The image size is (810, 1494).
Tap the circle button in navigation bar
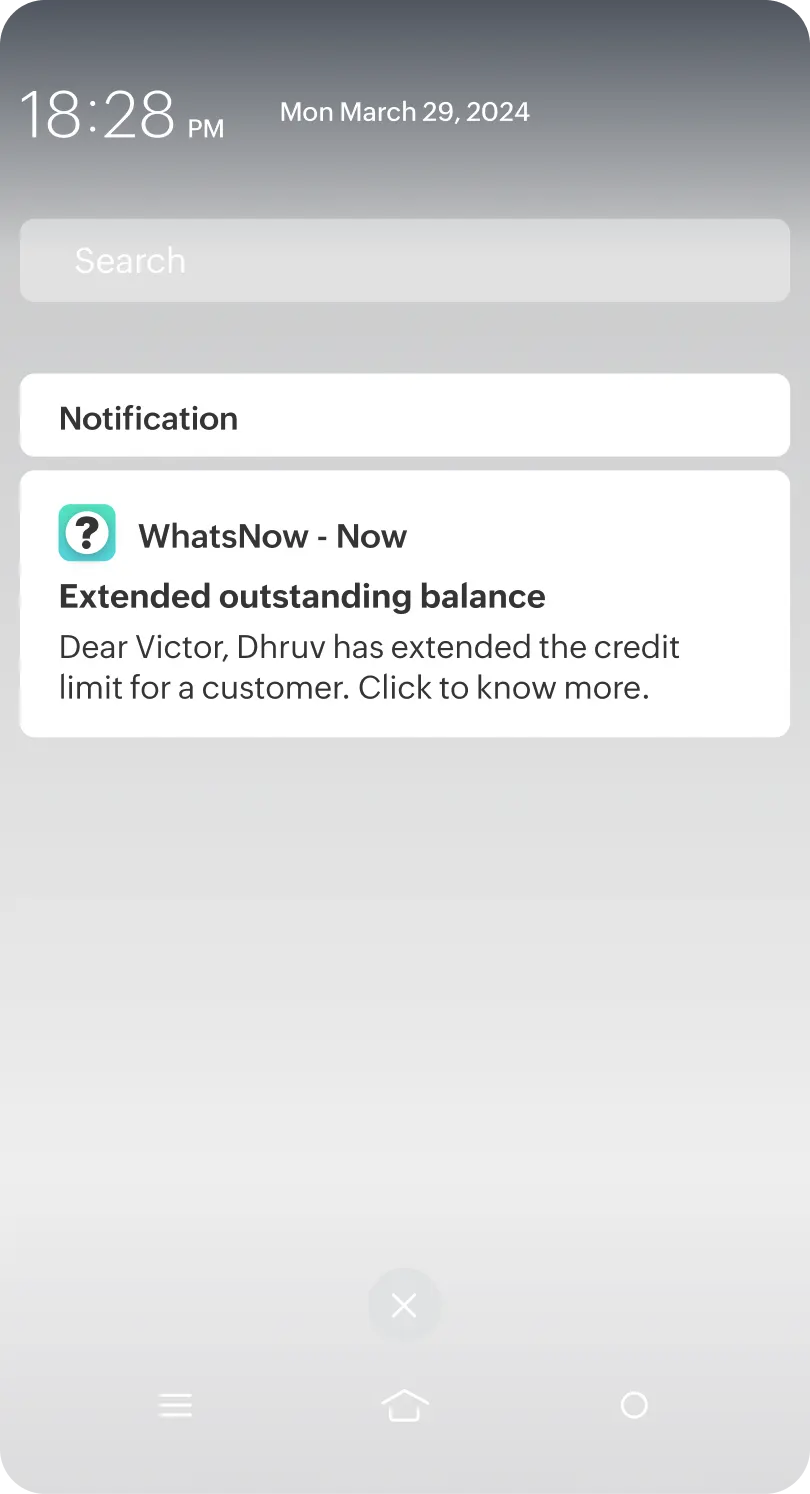coord(634,1405)
